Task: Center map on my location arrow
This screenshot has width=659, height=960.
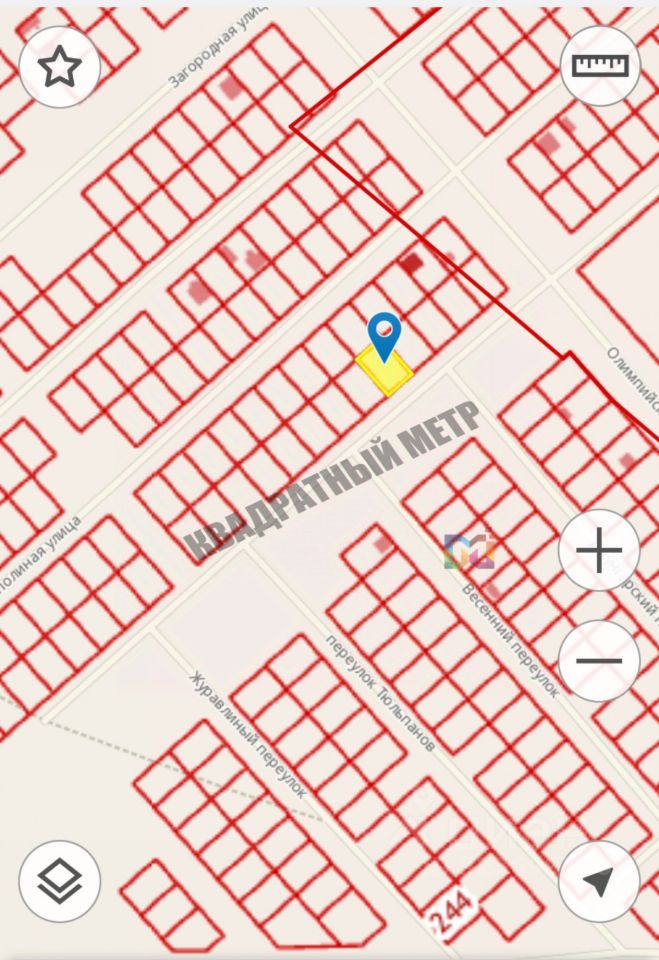Action: 598,881
